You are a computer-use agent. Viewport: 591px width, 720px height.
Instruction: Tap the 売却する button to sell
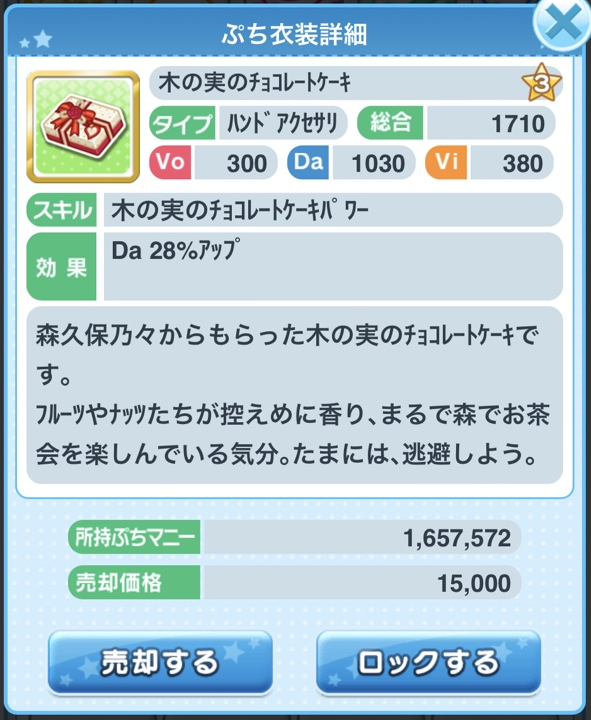tap(160, 662)
